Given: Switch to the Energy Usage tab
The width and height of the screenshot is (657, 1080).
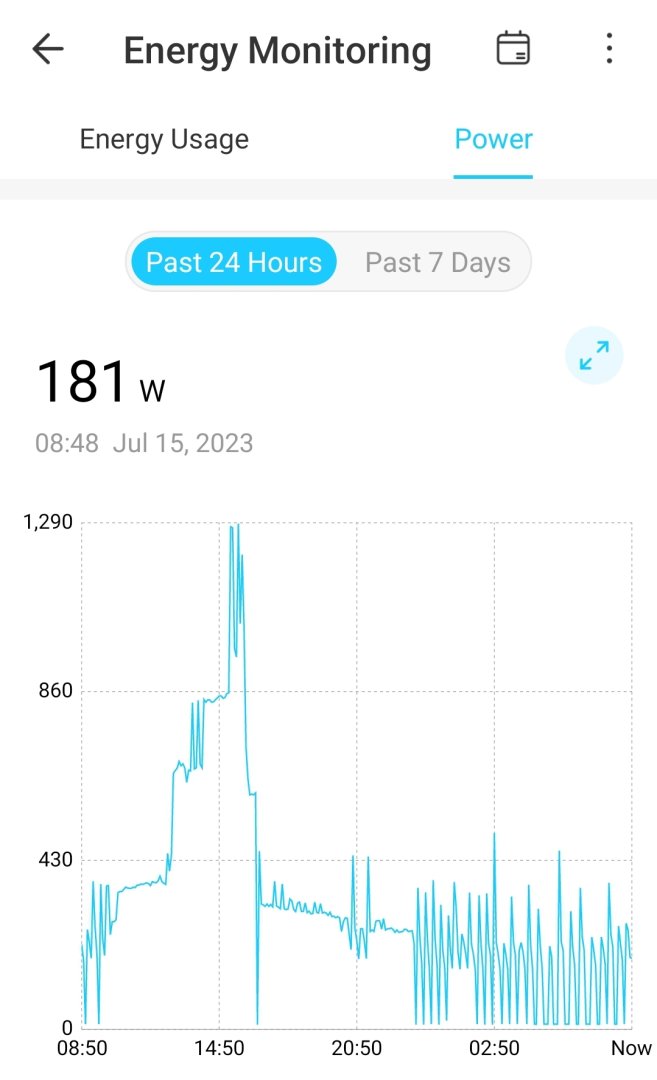Looking at the screenshot, I should coord(164,139).
